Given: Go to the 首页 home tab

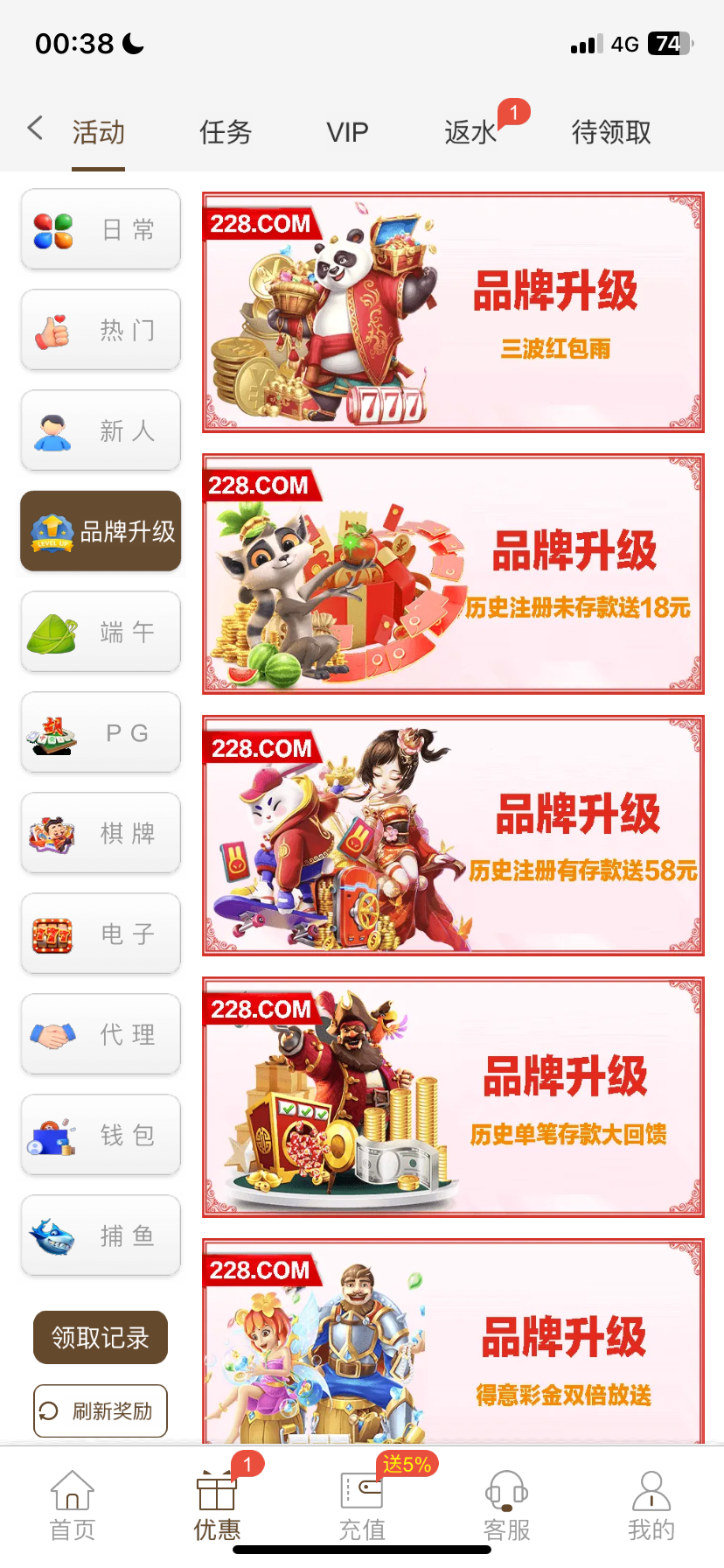Looking at the screenshot, I should point(73,1505).
